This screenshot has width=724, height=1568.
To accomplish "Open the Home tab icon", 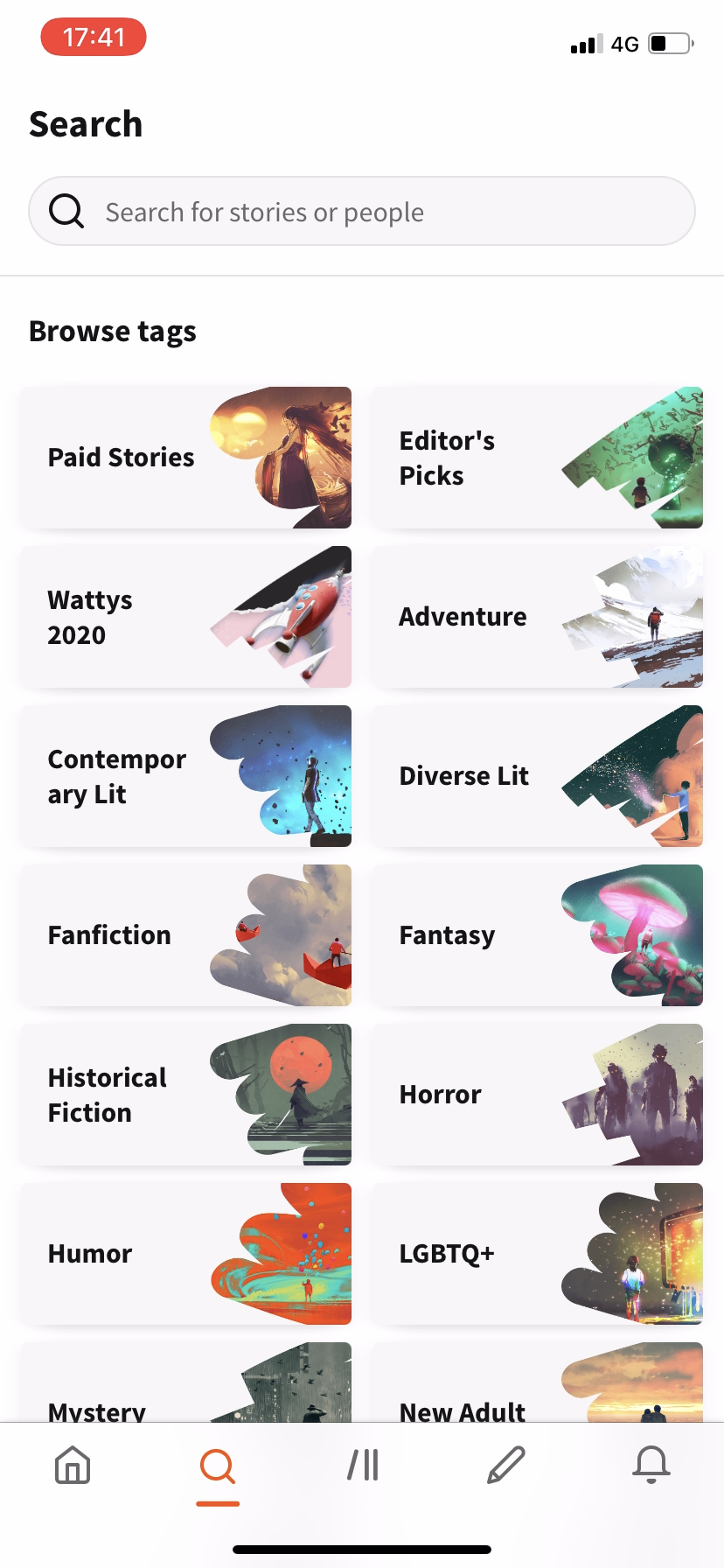I will (73, 1466).
